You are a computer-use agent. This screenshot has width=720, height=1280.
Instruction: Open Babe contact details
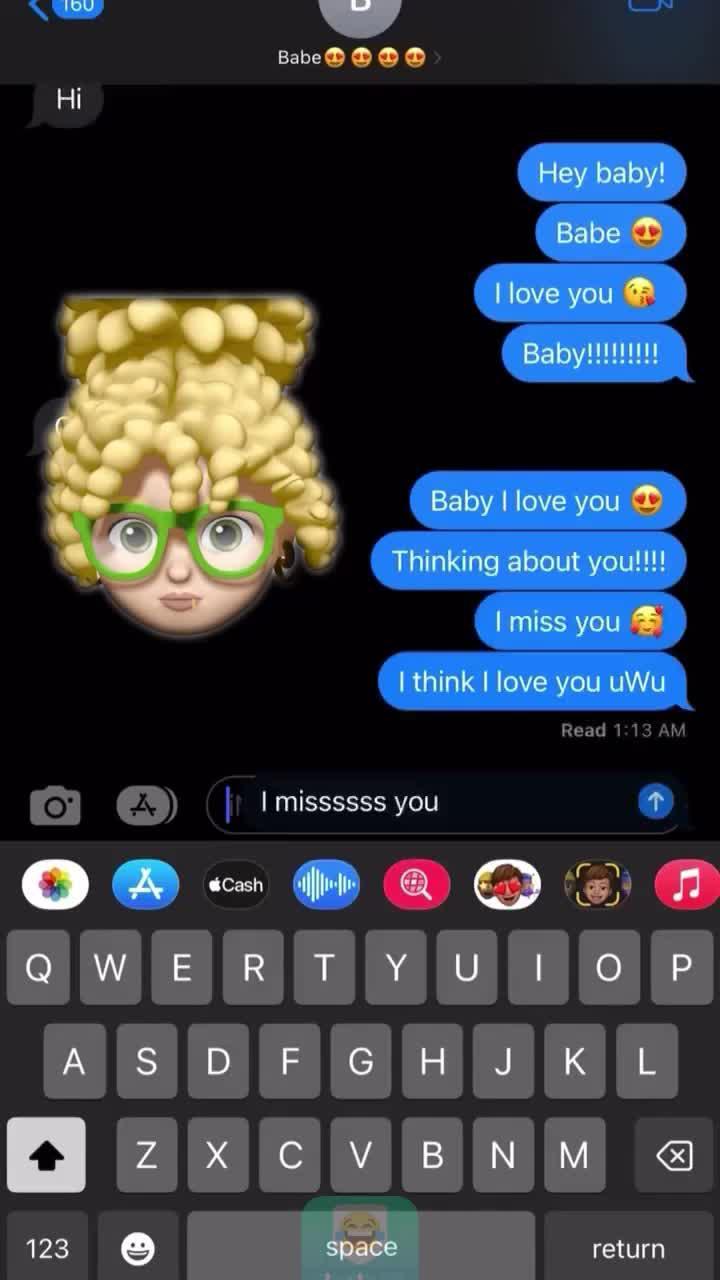click(358, 57)
